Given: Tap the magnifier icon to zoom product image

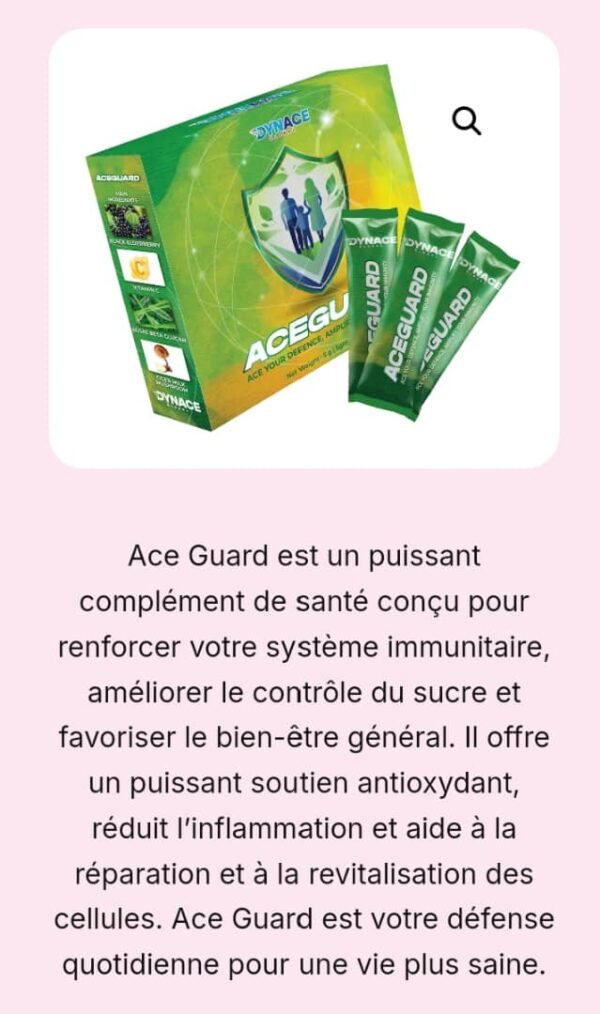Looking at the screenshot, I should (x=466, y=121).
